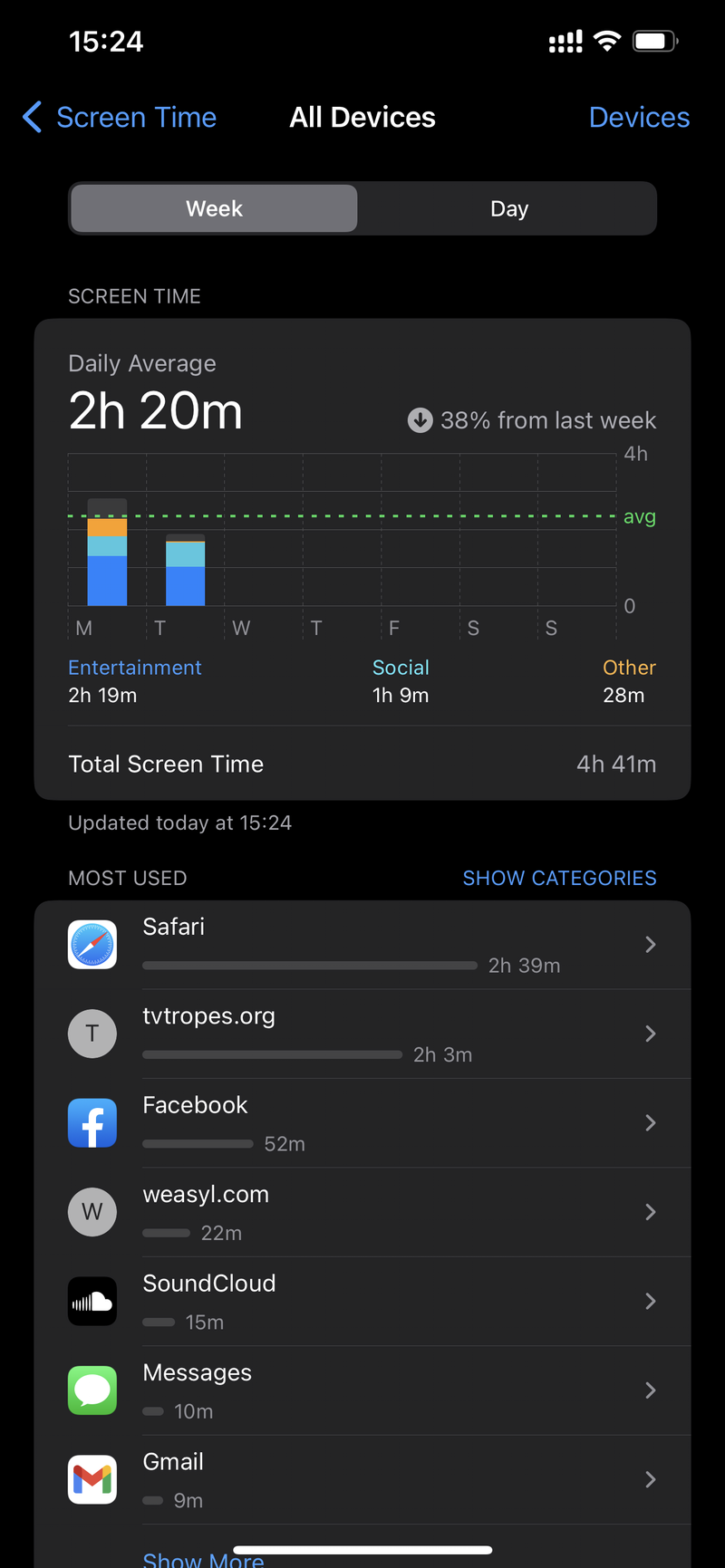Tap the back chevron next to Screen Time

(x=31, y=117)
